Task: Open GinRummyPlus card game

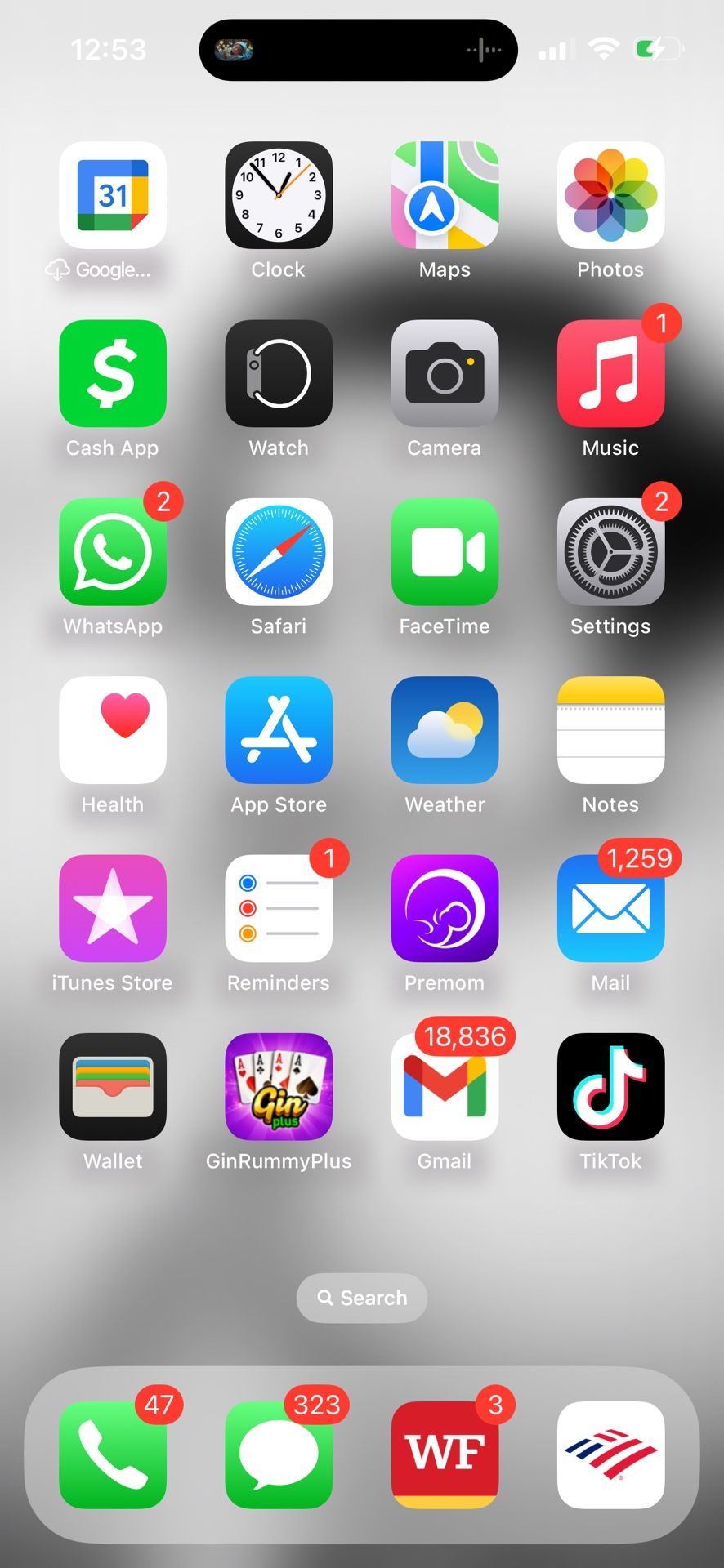Action: coord(278,1087)
